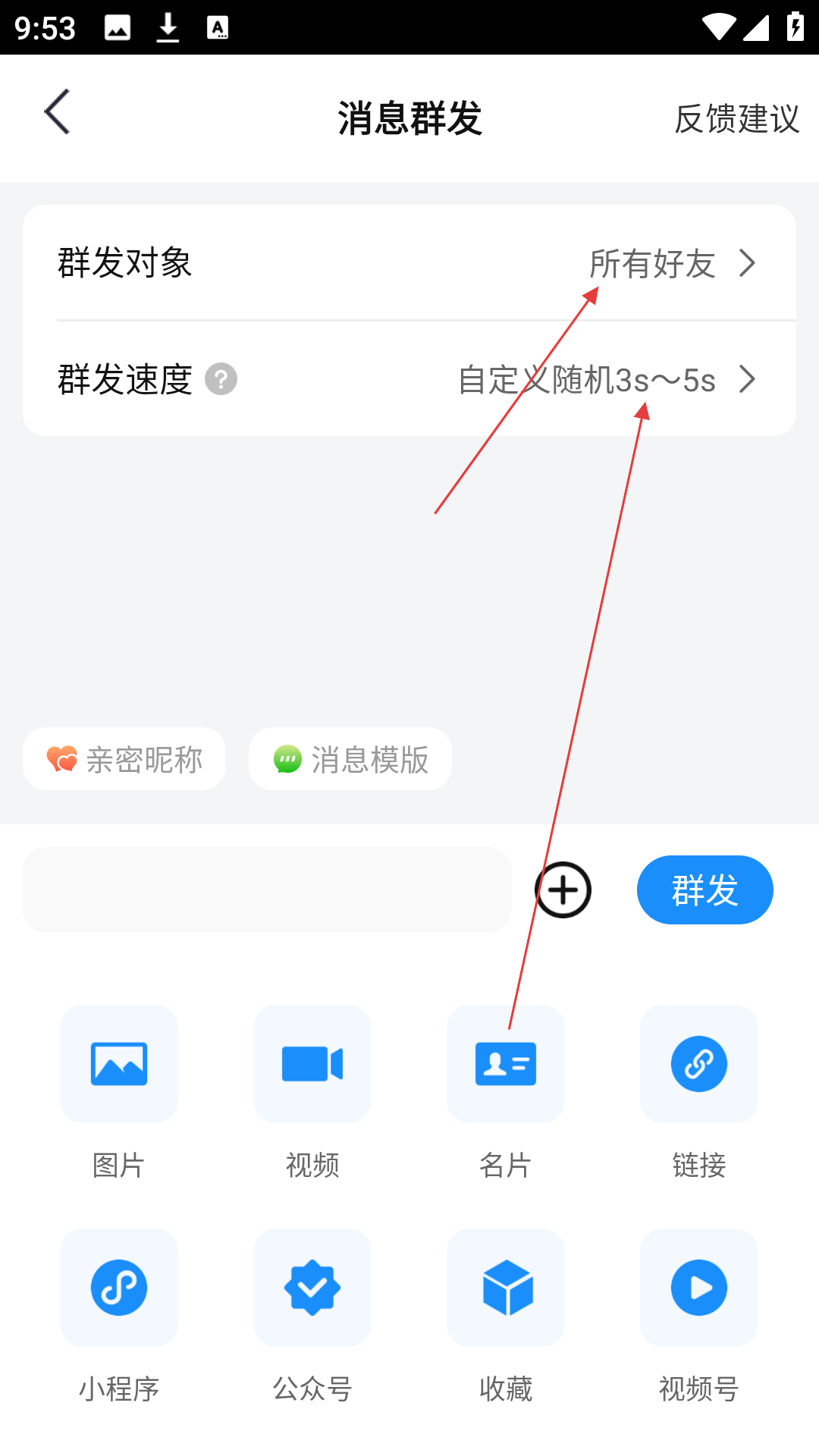
Task: Attach a 图片 image
Action: click(119, 1064)
